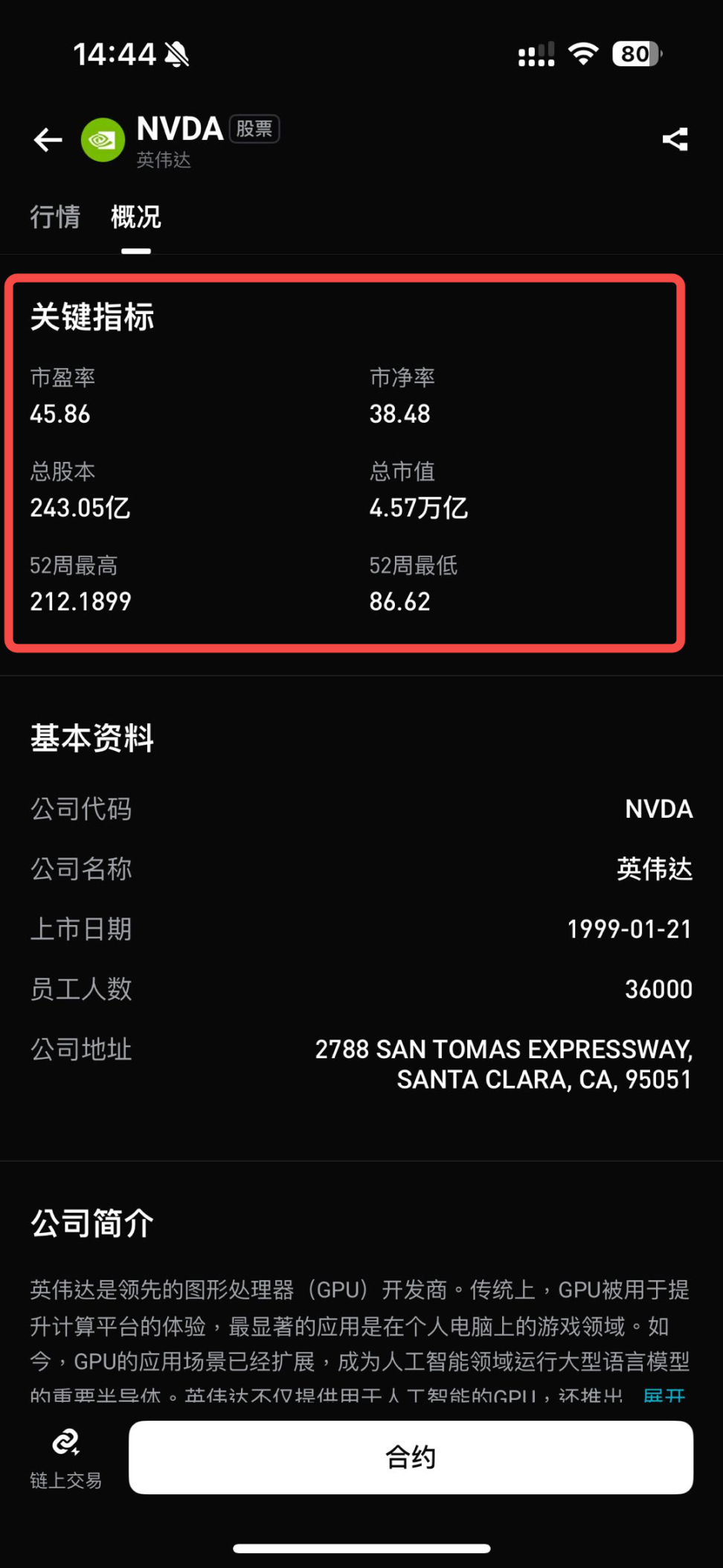Go back using the arrow icon
This screenshot has height=1568, width=723.
click(x=48, y=139)
